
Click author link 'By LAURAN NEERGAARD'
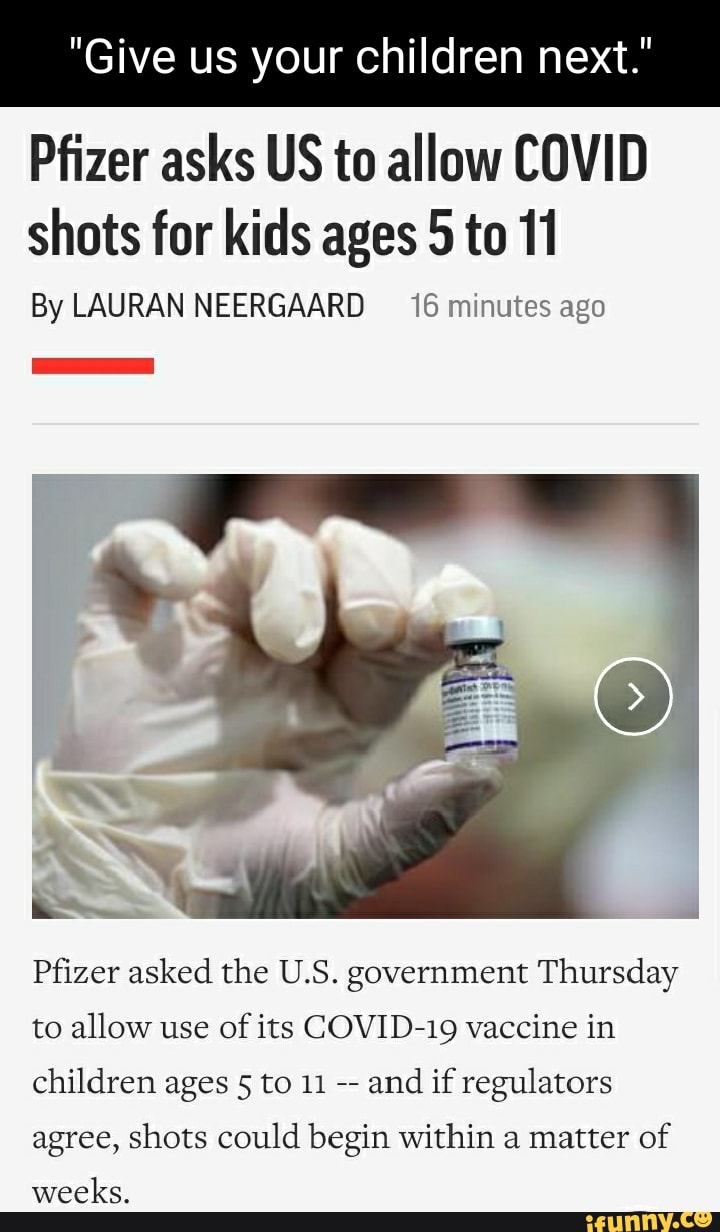(x=196, y=307)
